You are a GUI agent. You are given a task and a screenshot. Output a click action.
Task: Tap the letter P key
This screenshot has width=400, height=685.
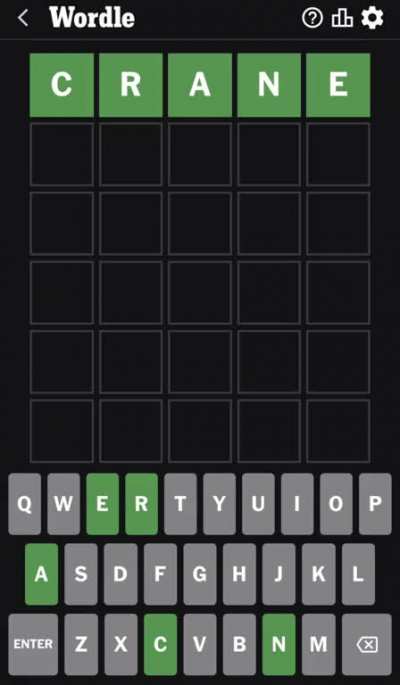coord(375,504)
